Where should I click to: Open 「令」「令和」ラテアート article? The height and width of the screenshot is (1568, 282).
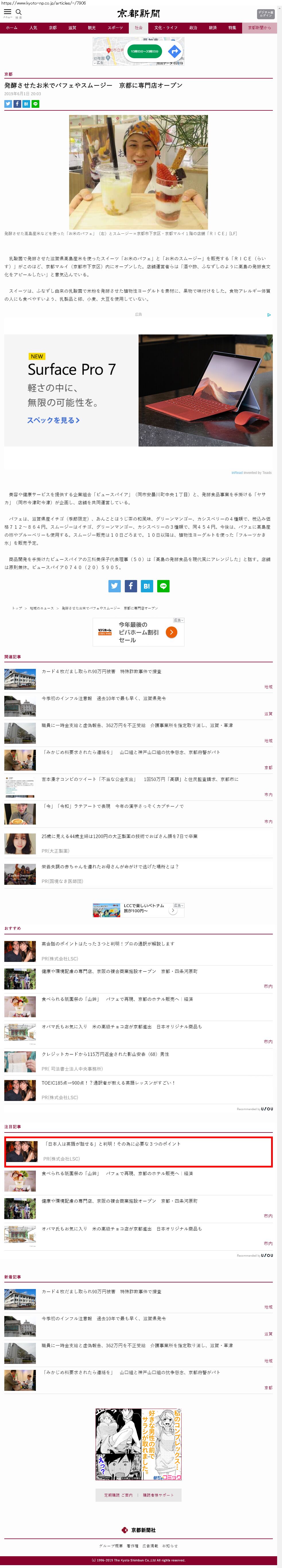113,806
